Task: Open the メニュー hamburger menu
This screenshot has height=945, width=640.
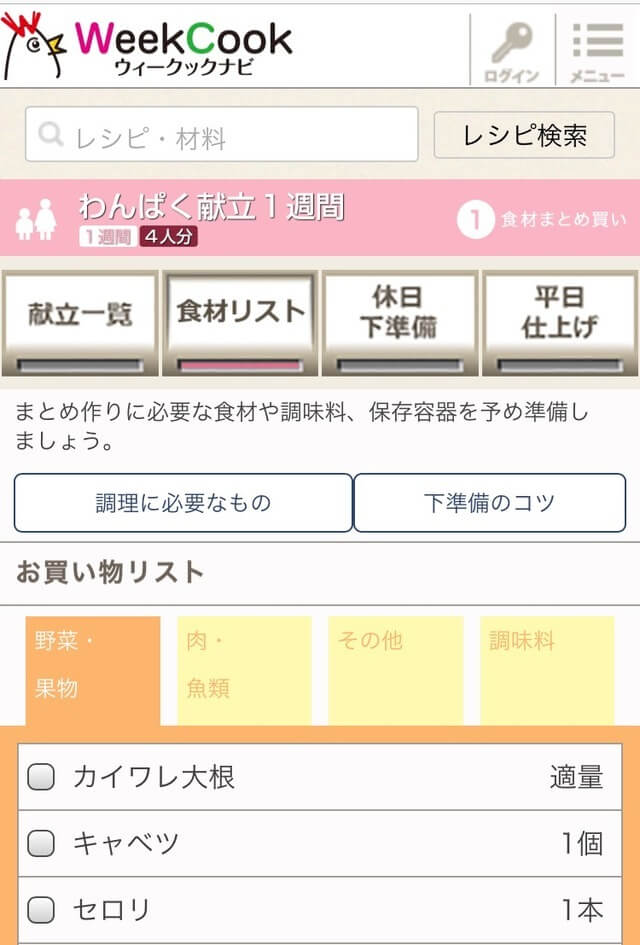Action: pyautogui.click(x=597, y=49)
